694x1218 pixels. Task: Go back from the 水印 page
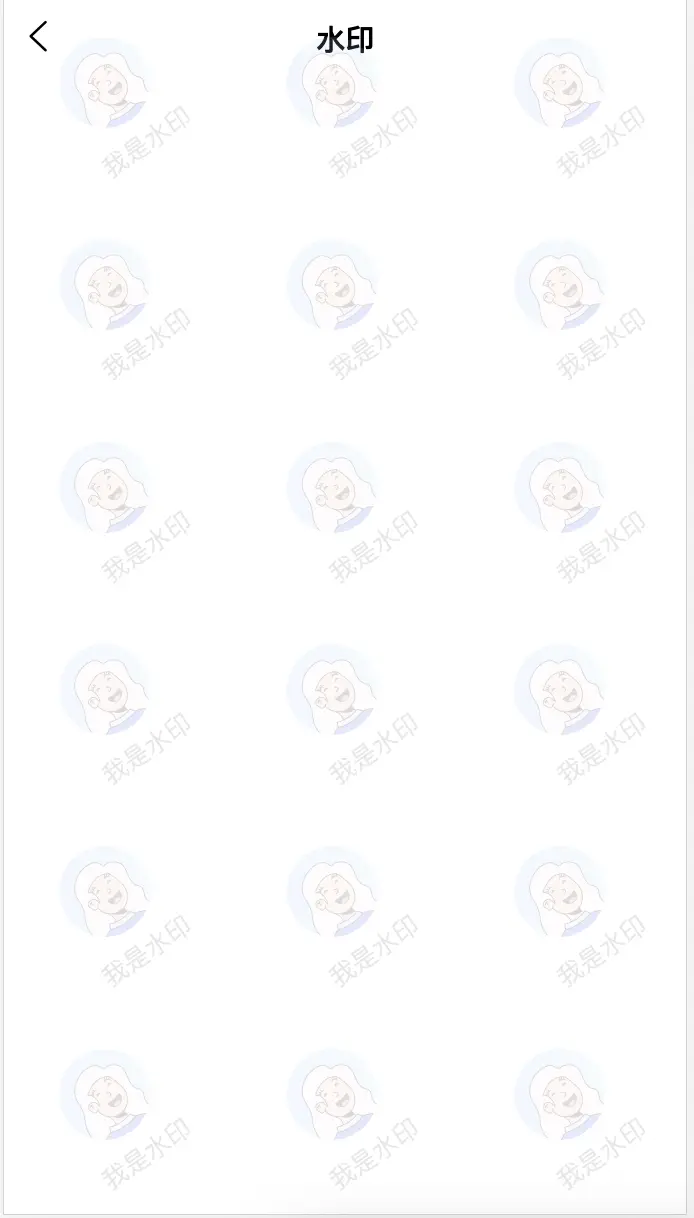tap(38, 37)
